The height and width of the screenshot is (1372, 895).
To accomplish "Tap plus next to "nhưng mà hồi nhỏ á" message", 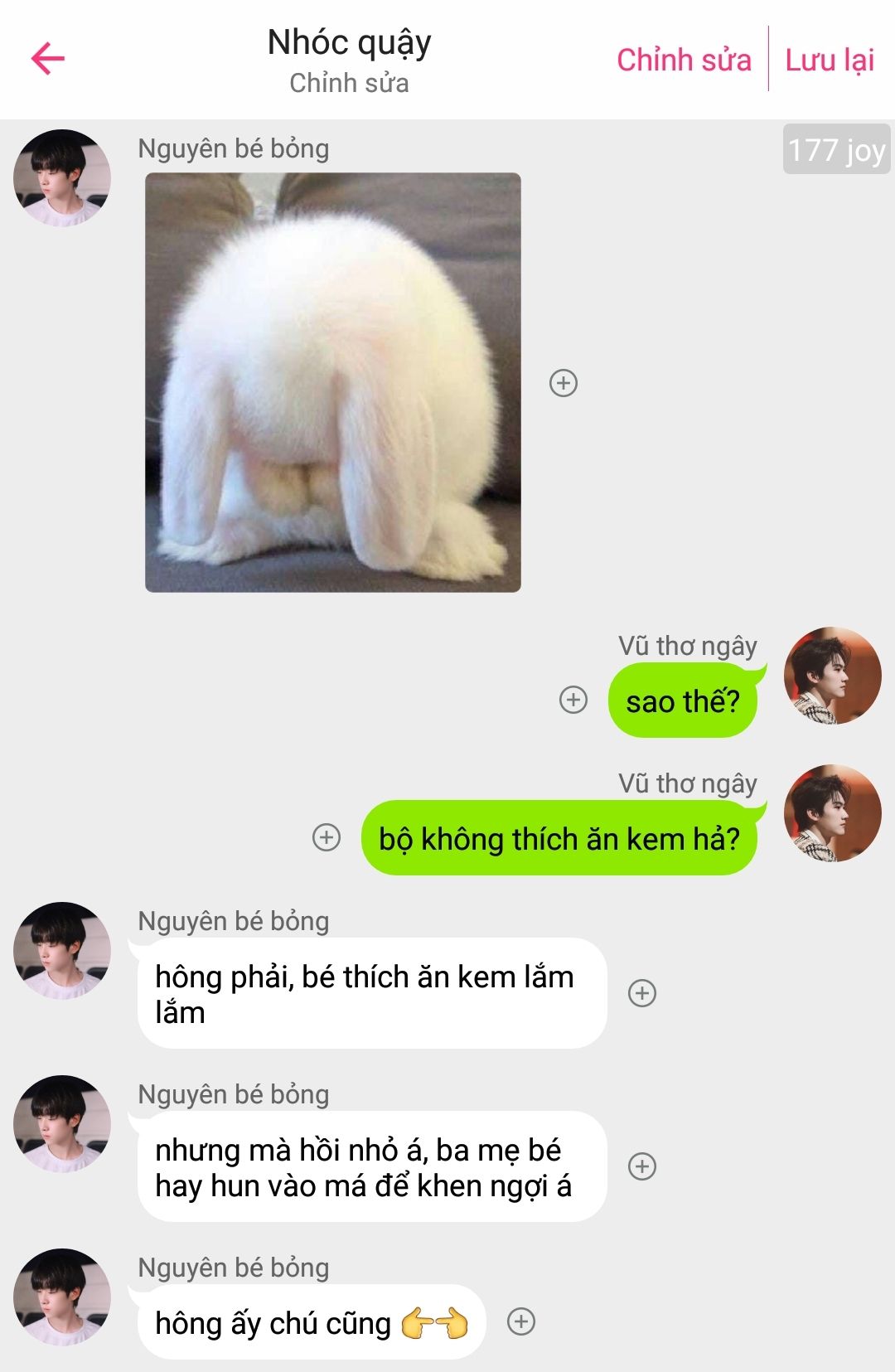I will click(x=642, y=1166).
